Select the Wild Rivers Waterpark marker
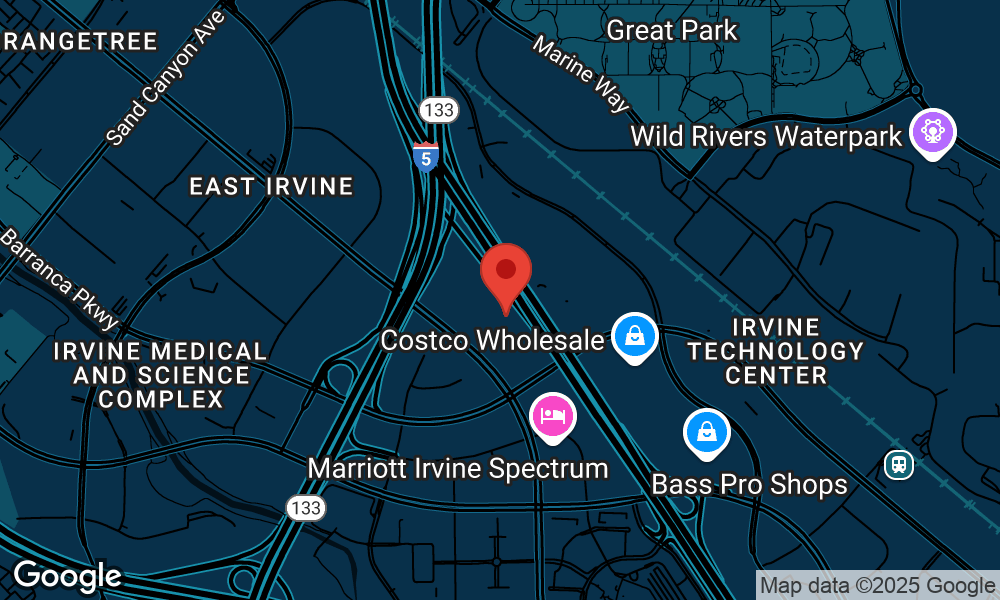Image resolution: width=1000 pixels, height=600 pixels. pos(932,131)
